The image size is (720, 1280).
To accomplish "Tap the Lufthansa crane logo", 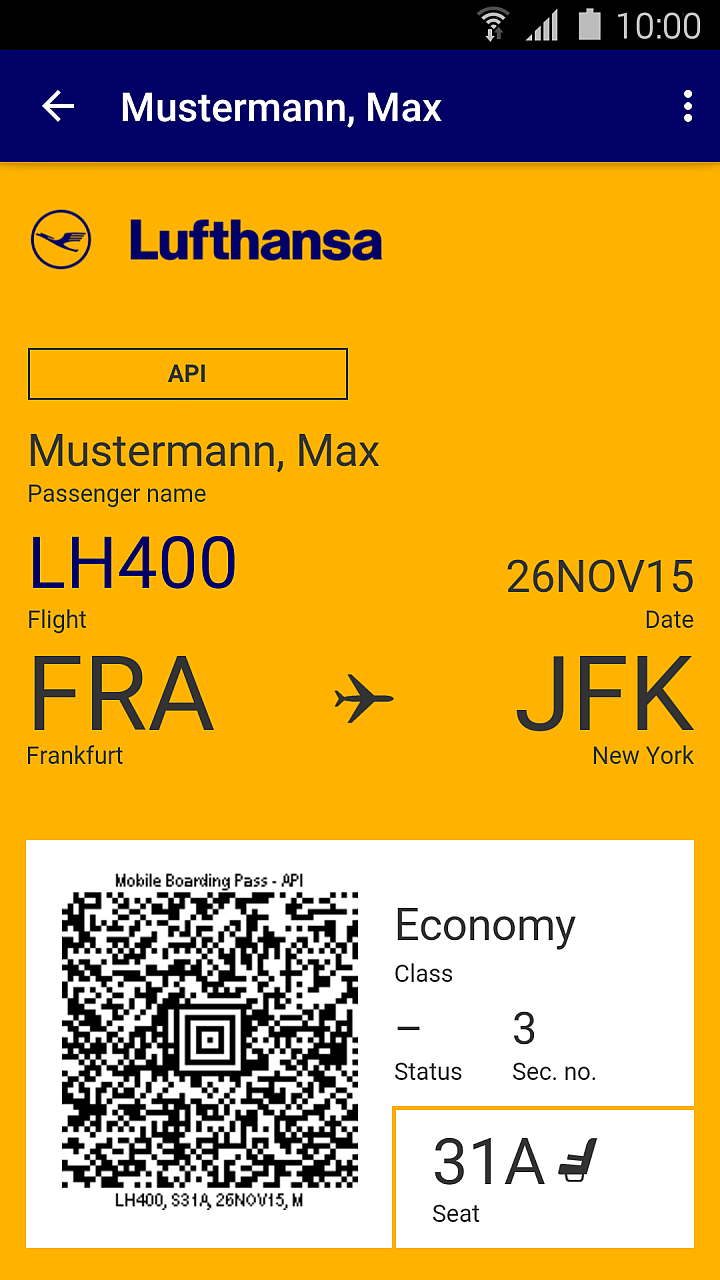I will 63,239.
